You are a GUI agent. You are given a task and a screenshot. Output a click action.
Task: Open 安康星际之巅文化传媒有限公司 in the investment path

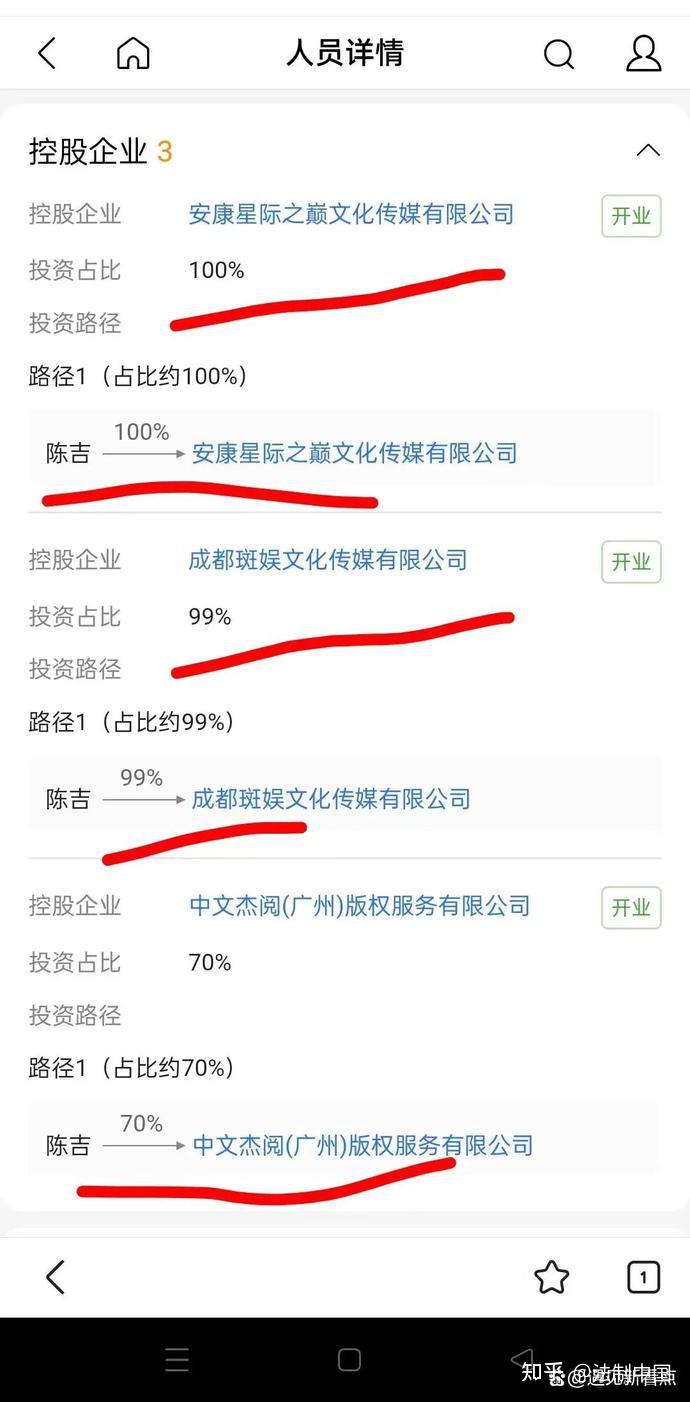(354, 453)
